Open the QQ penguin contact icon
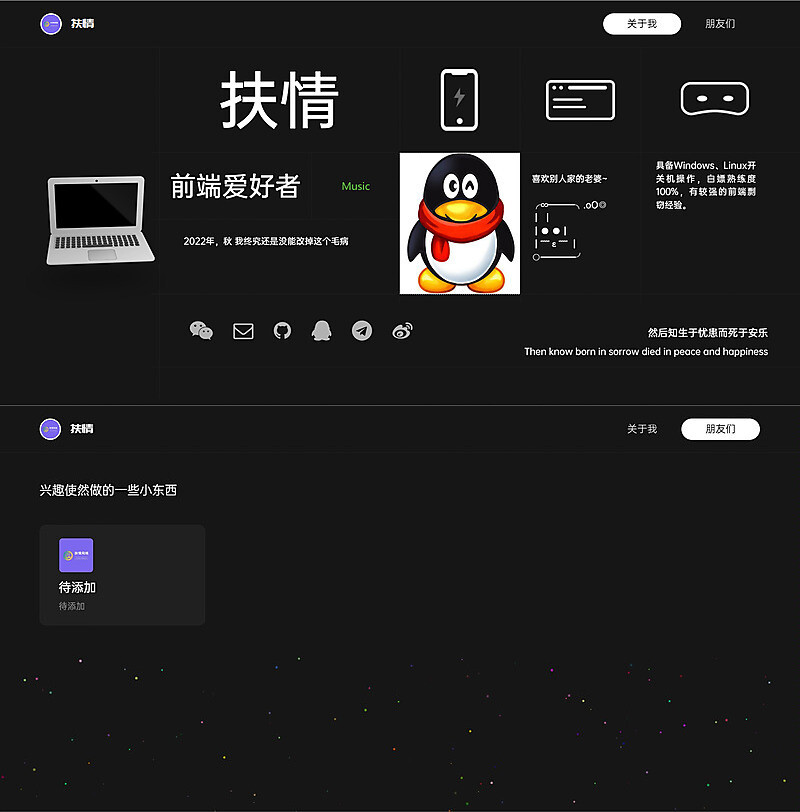 321,331
